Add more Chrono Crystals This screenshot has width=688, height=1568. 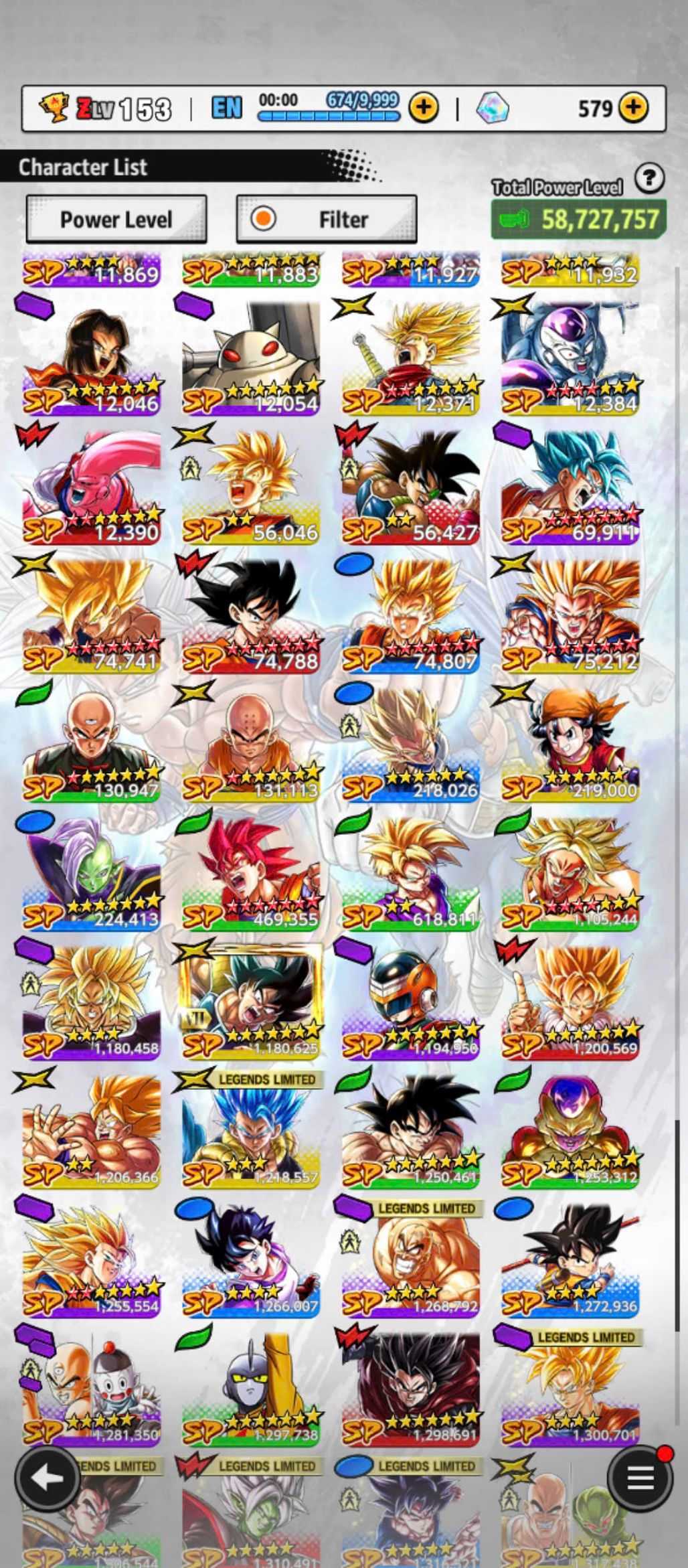[632, 108]
